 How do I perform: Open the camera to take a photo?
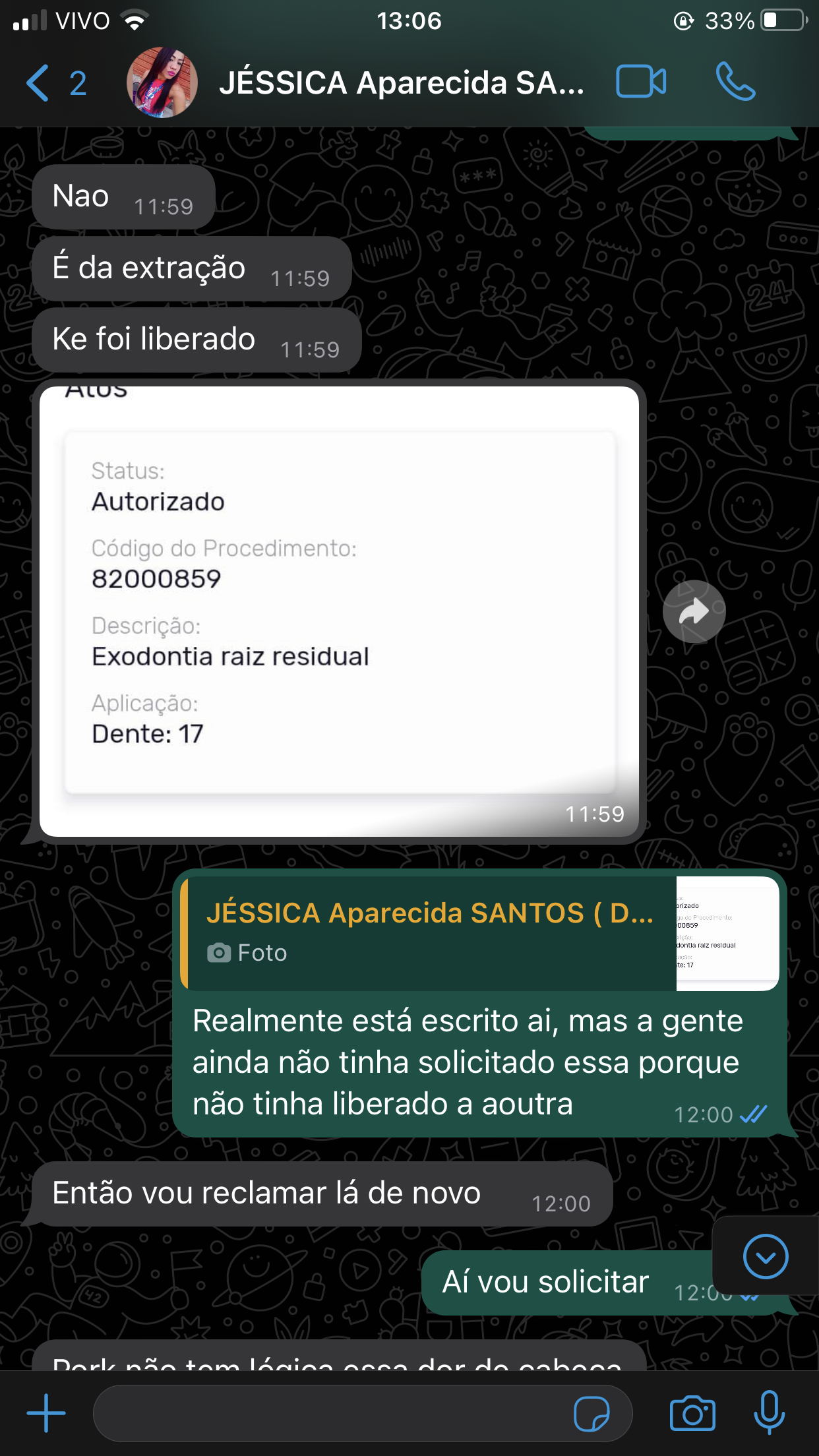[x=692, y=1413]
